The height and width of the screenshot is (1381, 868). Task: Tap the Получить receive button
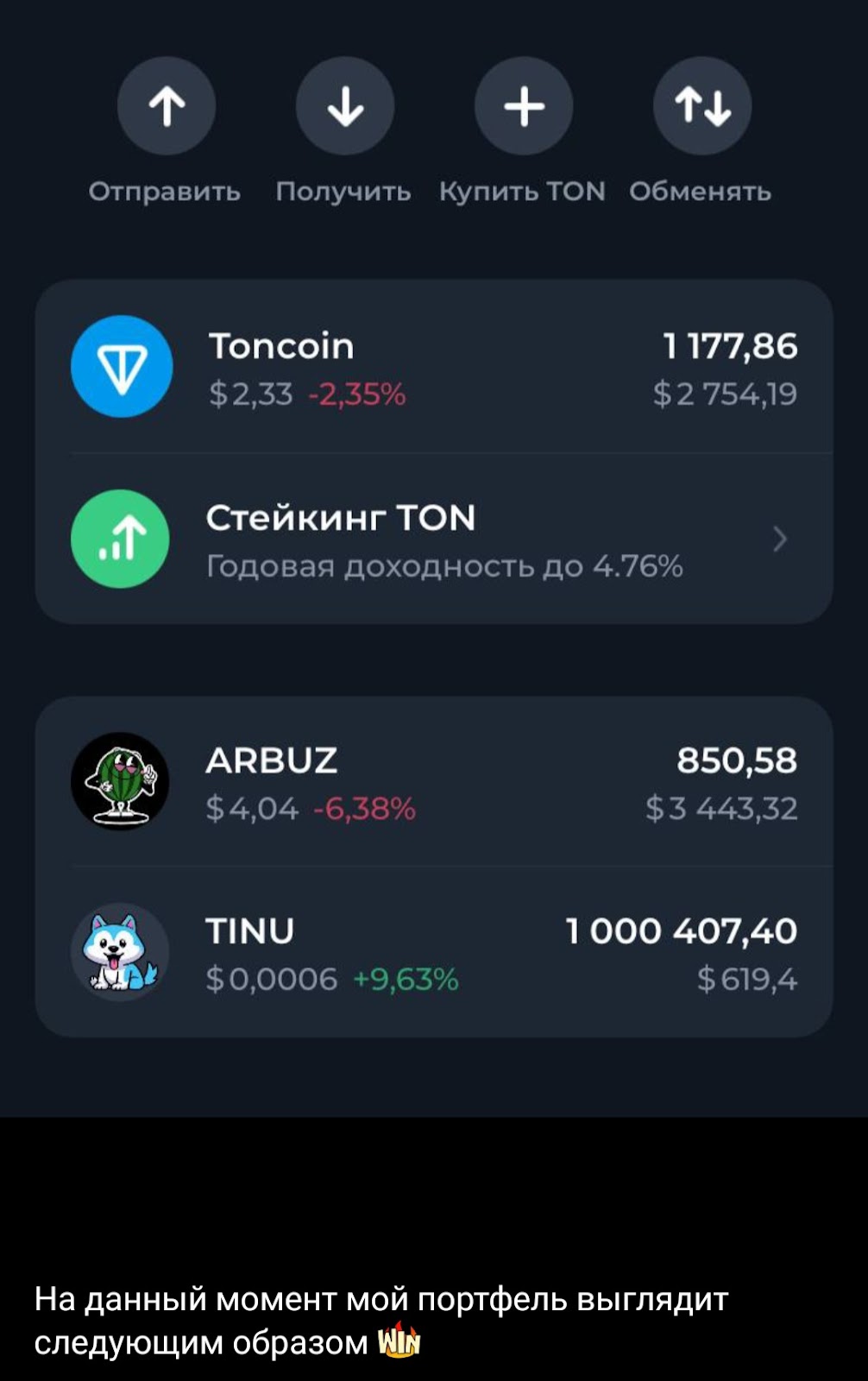tap(344, 107)
